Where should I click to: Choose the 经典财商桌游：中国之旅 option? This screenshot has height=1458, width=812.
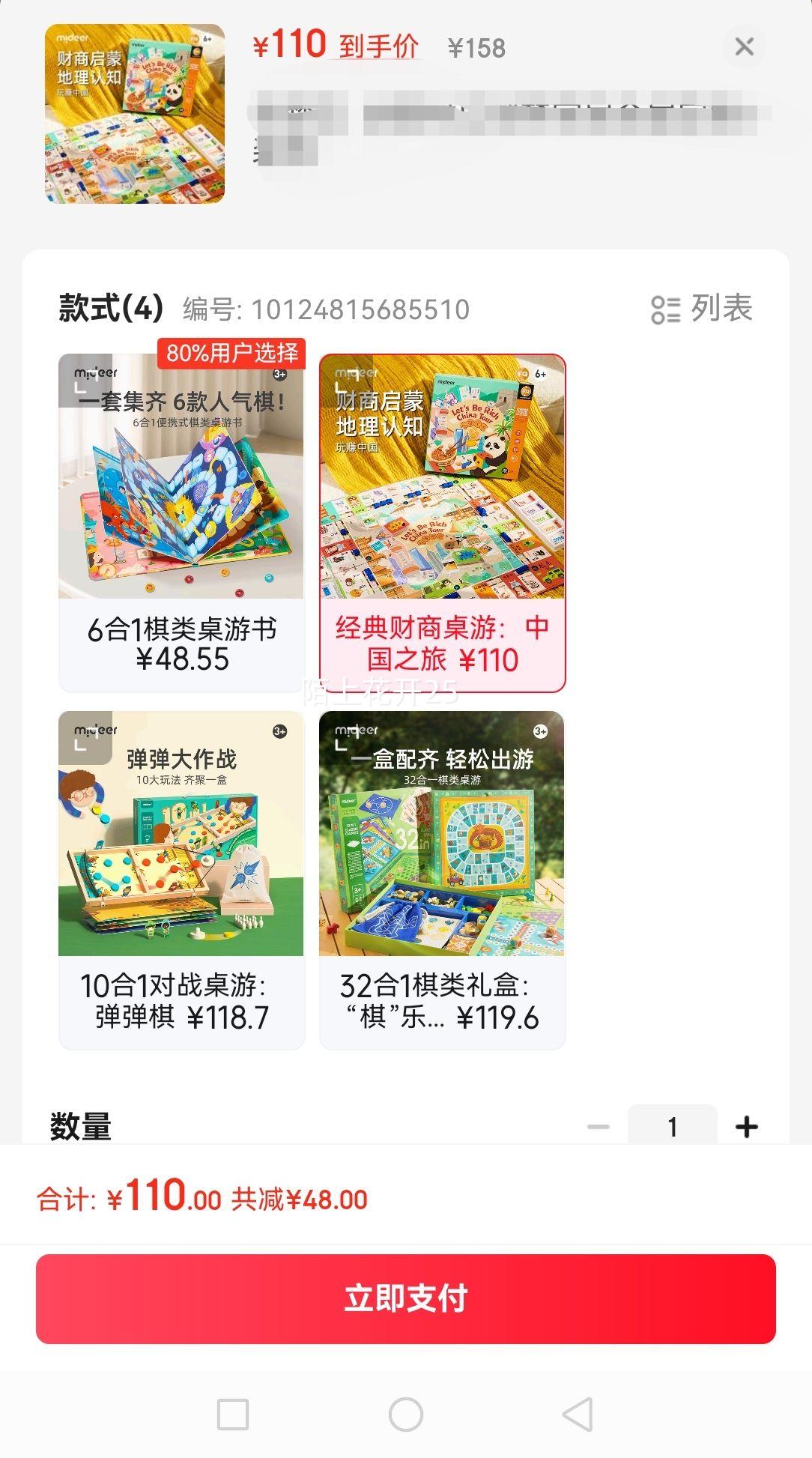[x=442, y=644]
